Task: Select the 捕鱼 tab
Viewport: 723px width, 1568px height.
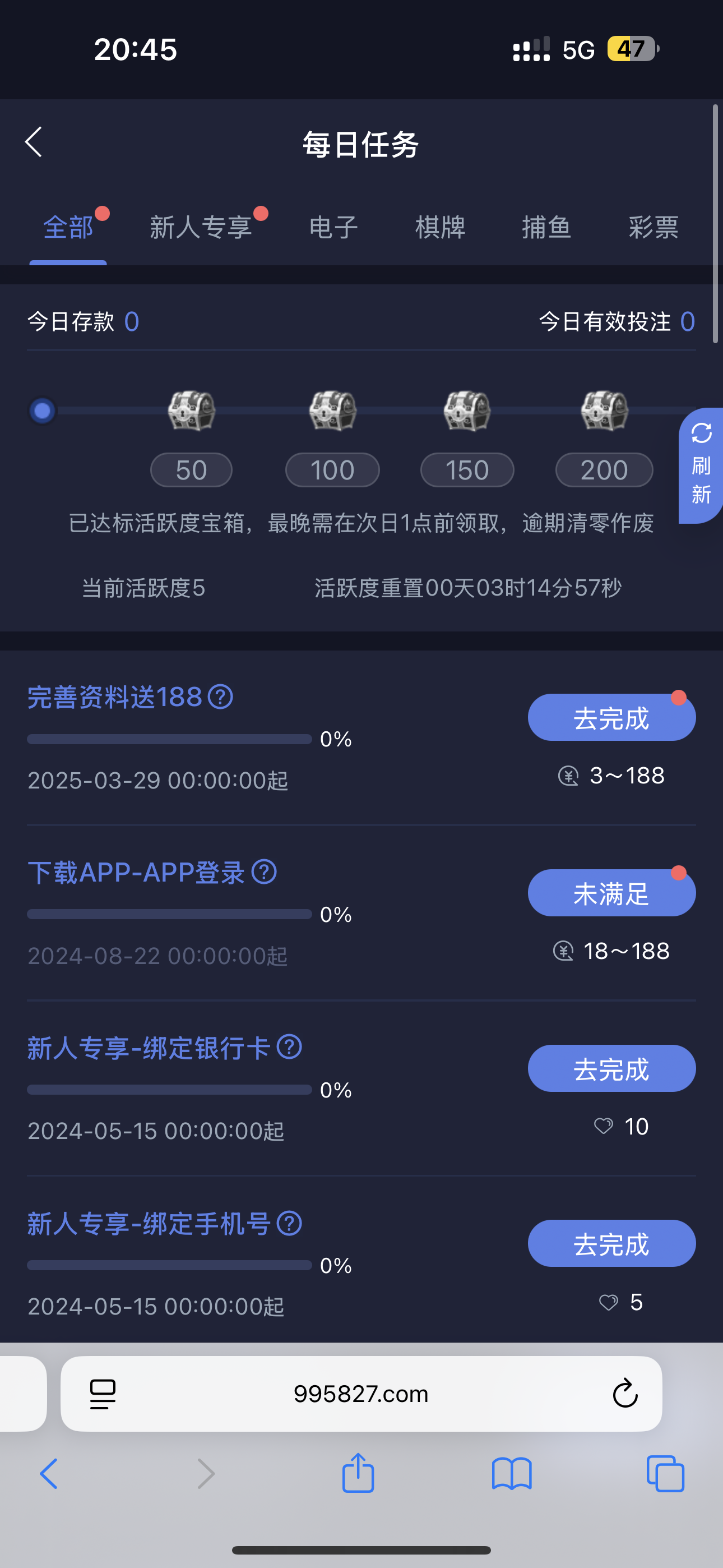Action: [546, 228]
